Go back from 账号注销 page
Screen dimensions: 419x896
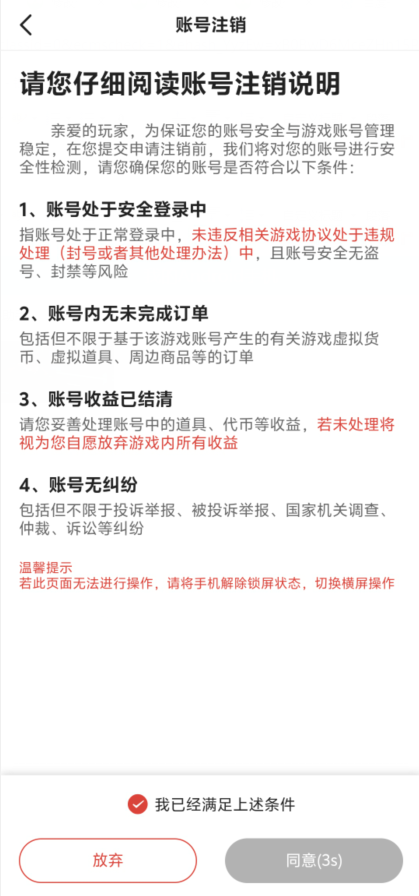[26, 26]
